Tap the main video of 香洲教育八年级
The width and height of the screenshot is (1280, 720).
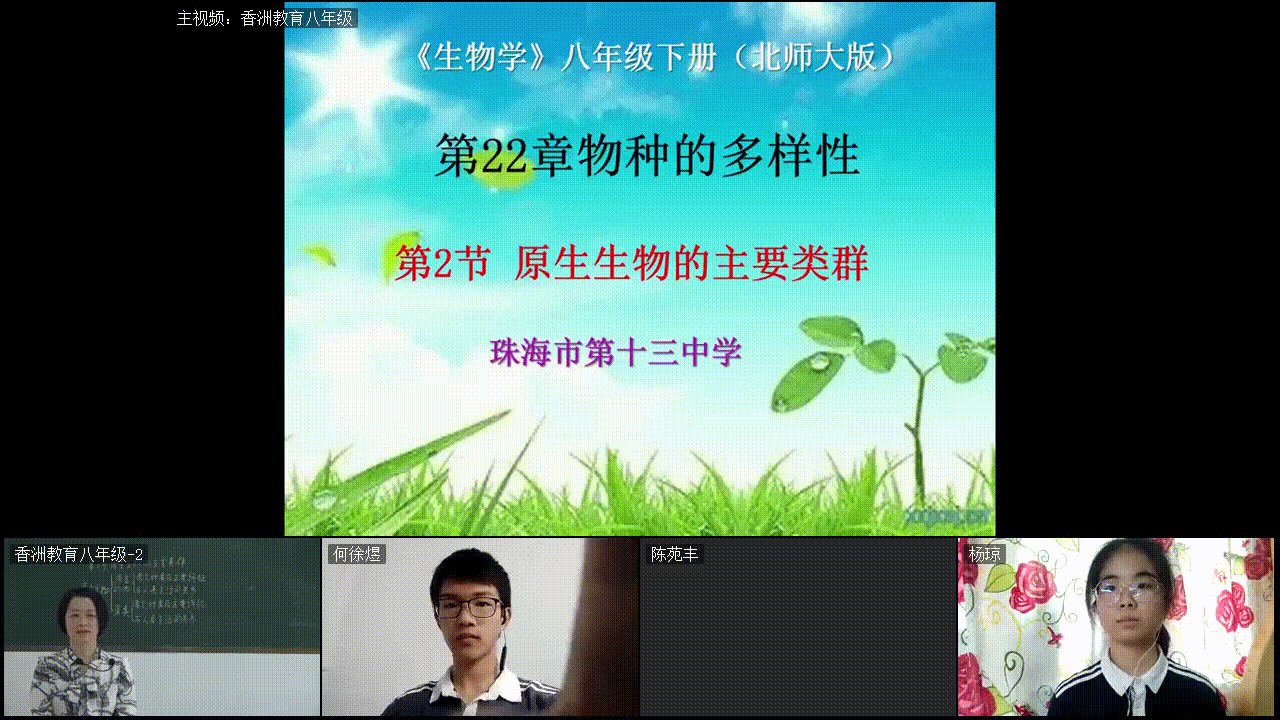[x=640, y=270]
